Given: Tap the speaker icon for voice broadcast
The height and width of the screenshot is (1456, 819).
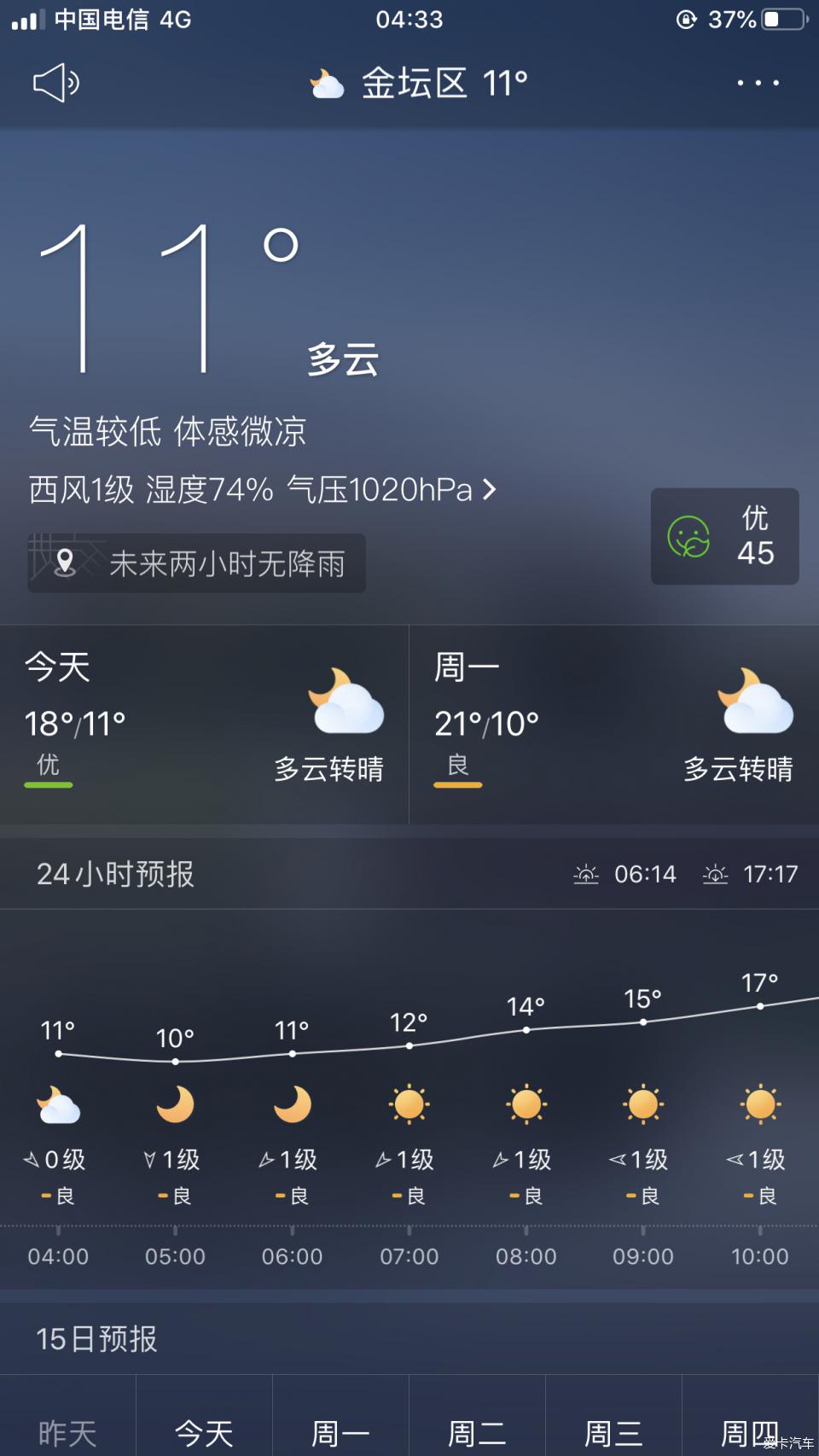Looking at the screenshot, I should pyautogui.click(x=55, y=83).
